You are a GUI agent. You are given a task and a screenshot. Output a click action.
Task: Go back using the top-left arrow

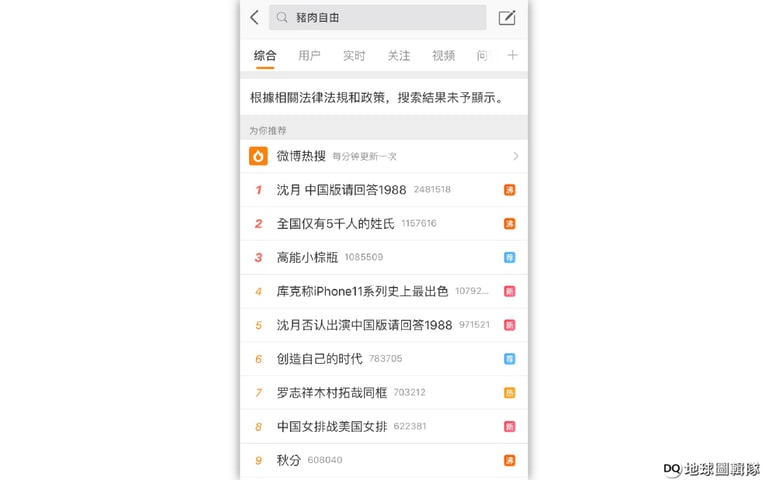point(254,17)
